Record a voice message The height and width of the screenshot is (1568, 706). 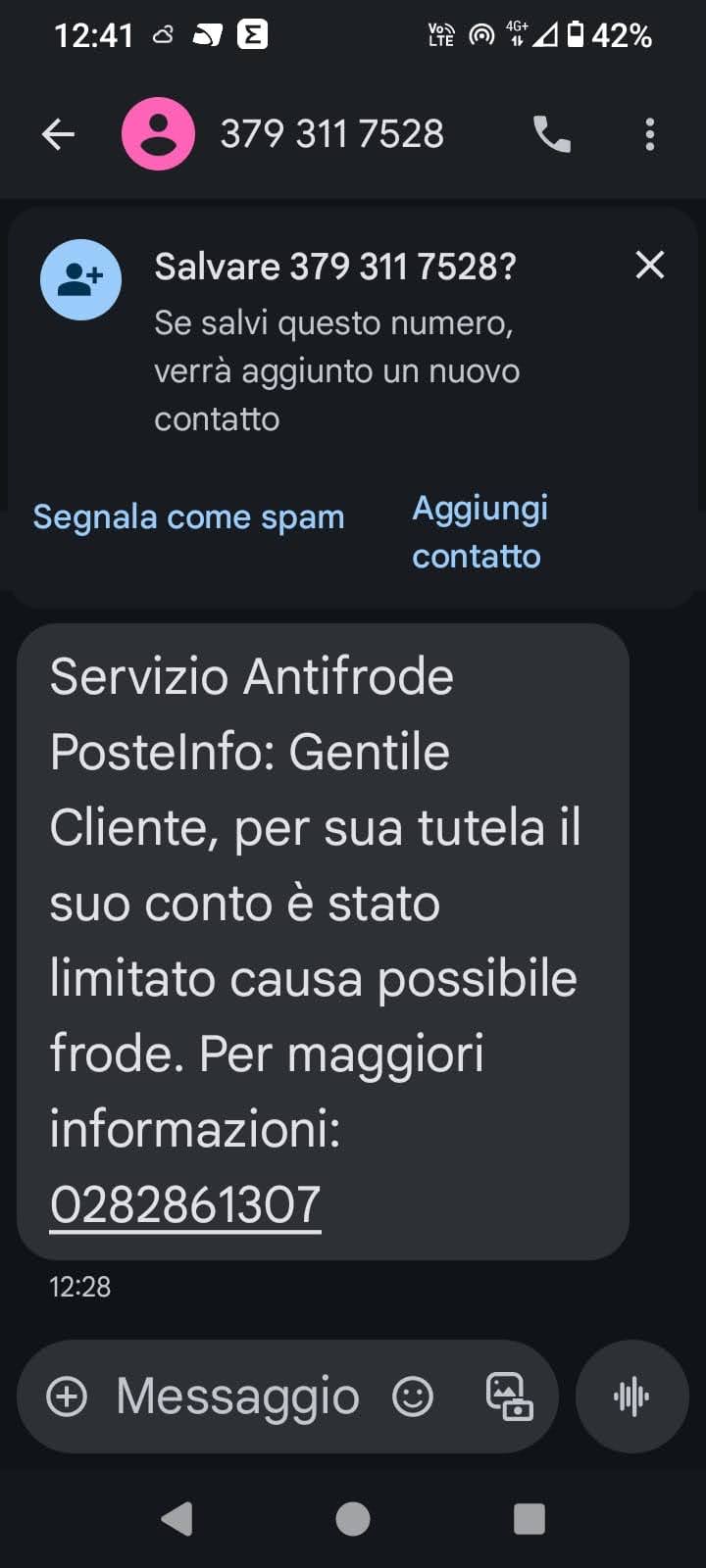pyautogui.click(x=632, y=1396)
